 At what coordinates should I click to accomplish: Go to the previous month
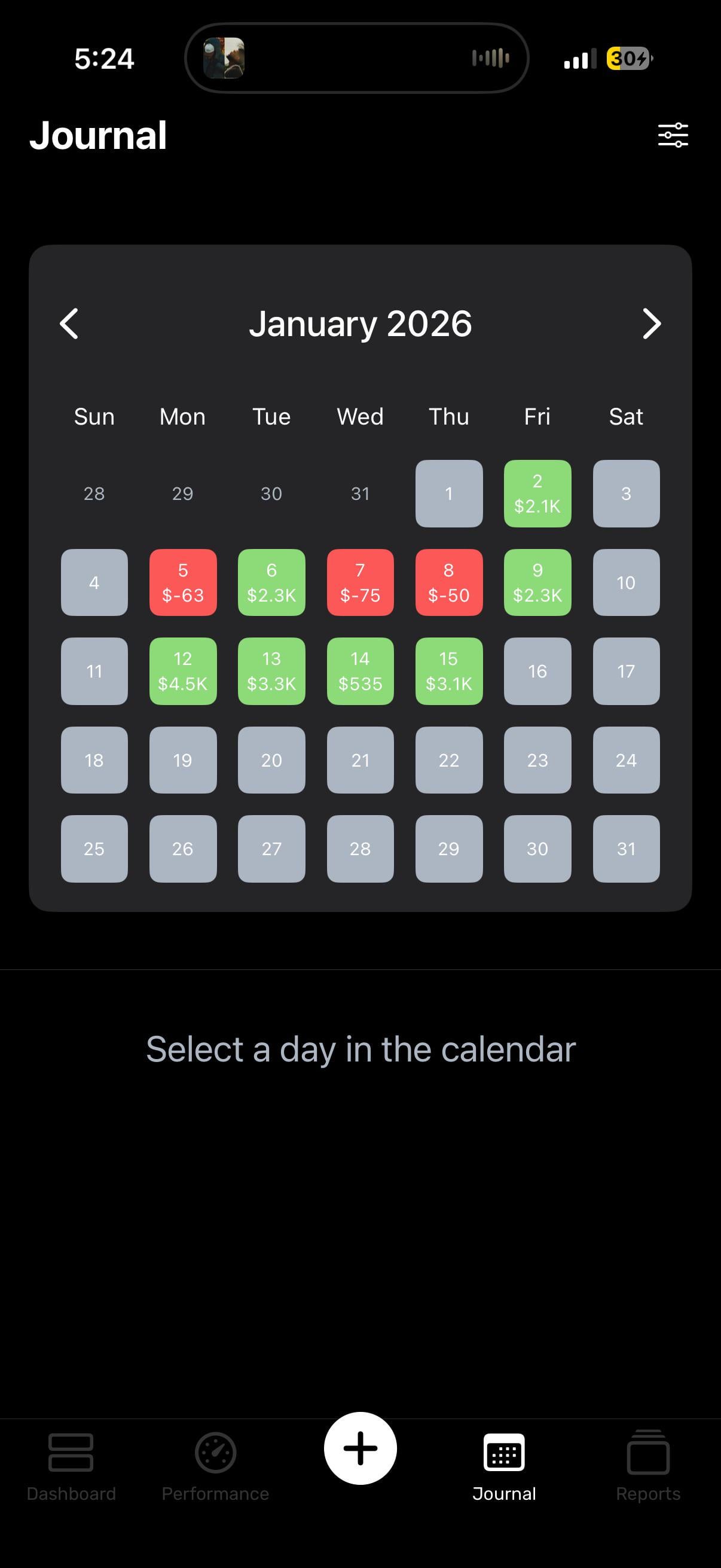click(69, 323)
